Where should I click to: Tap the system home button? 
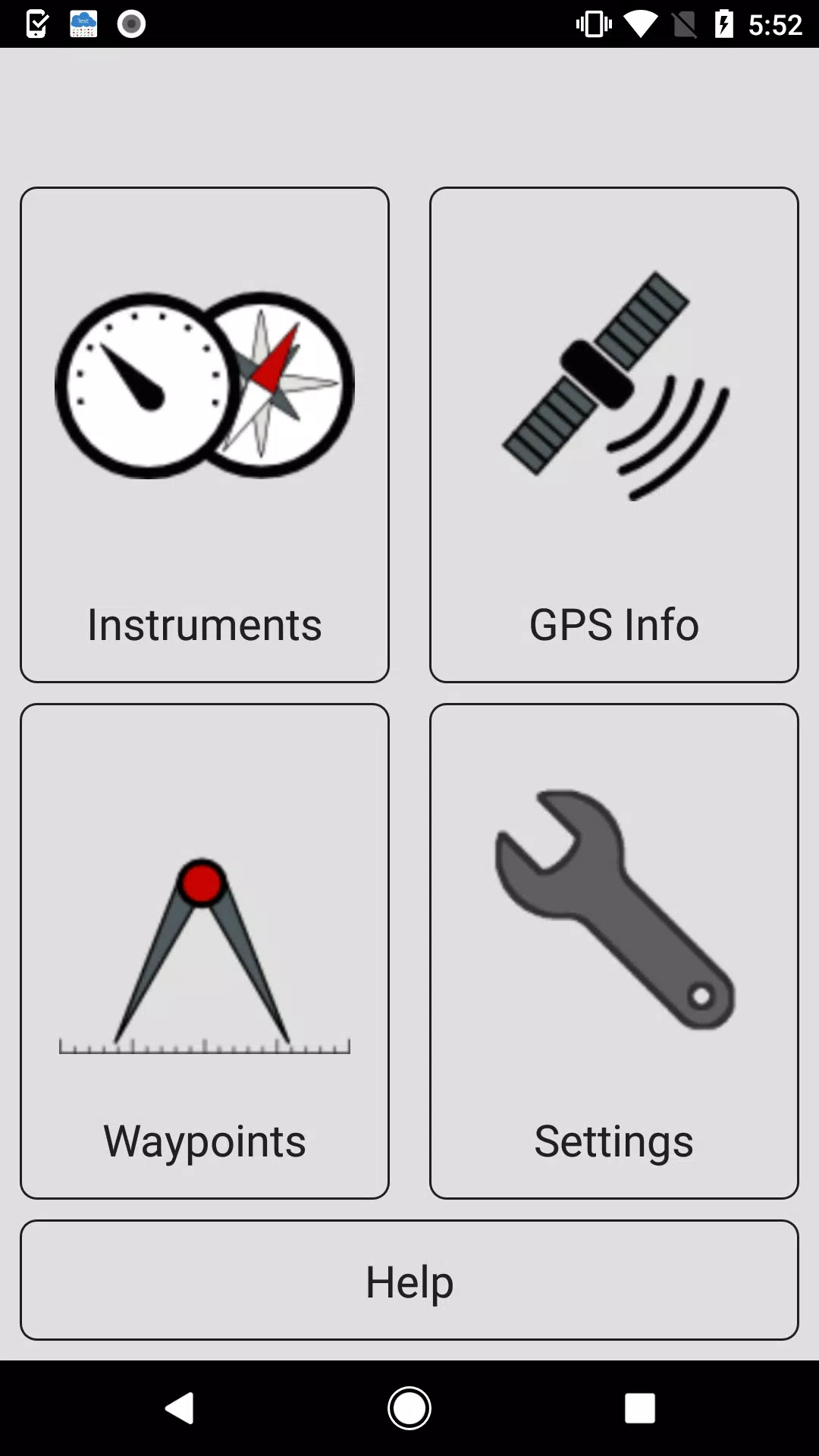pos(409,1408)
